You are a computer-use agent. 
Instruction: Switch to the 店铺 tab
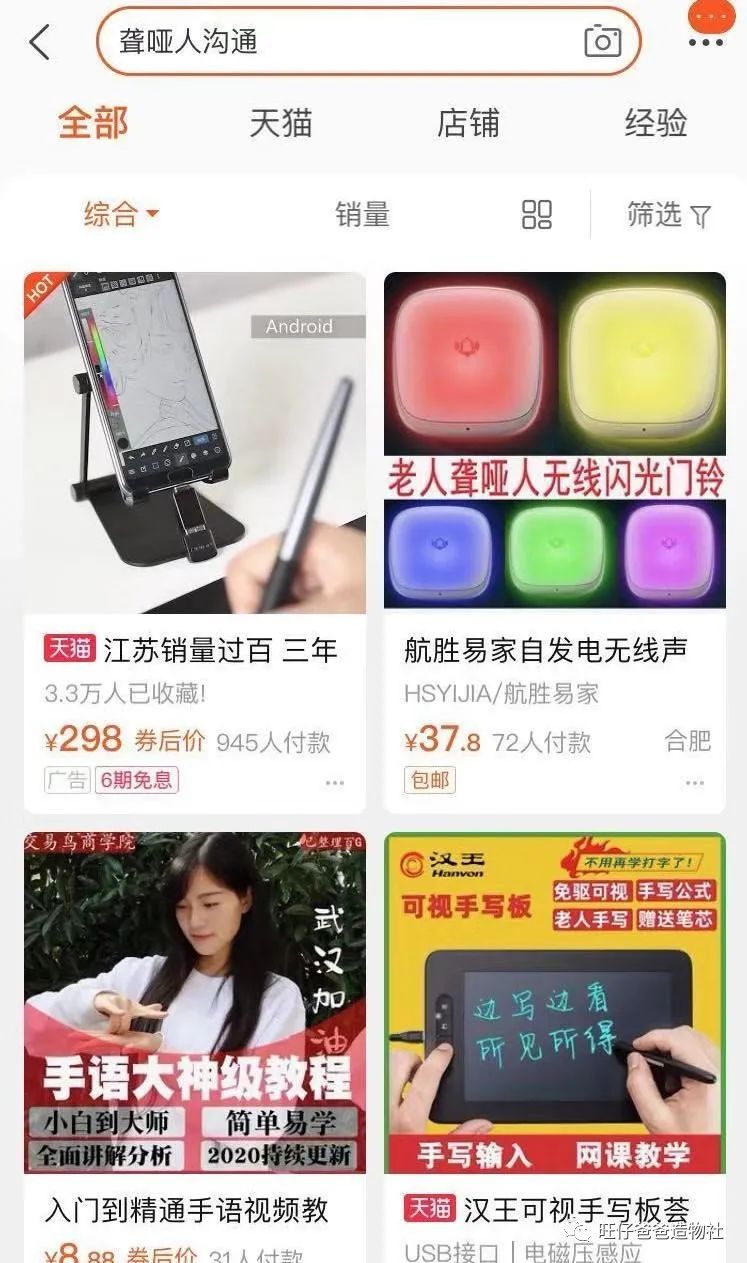point(468,123)
